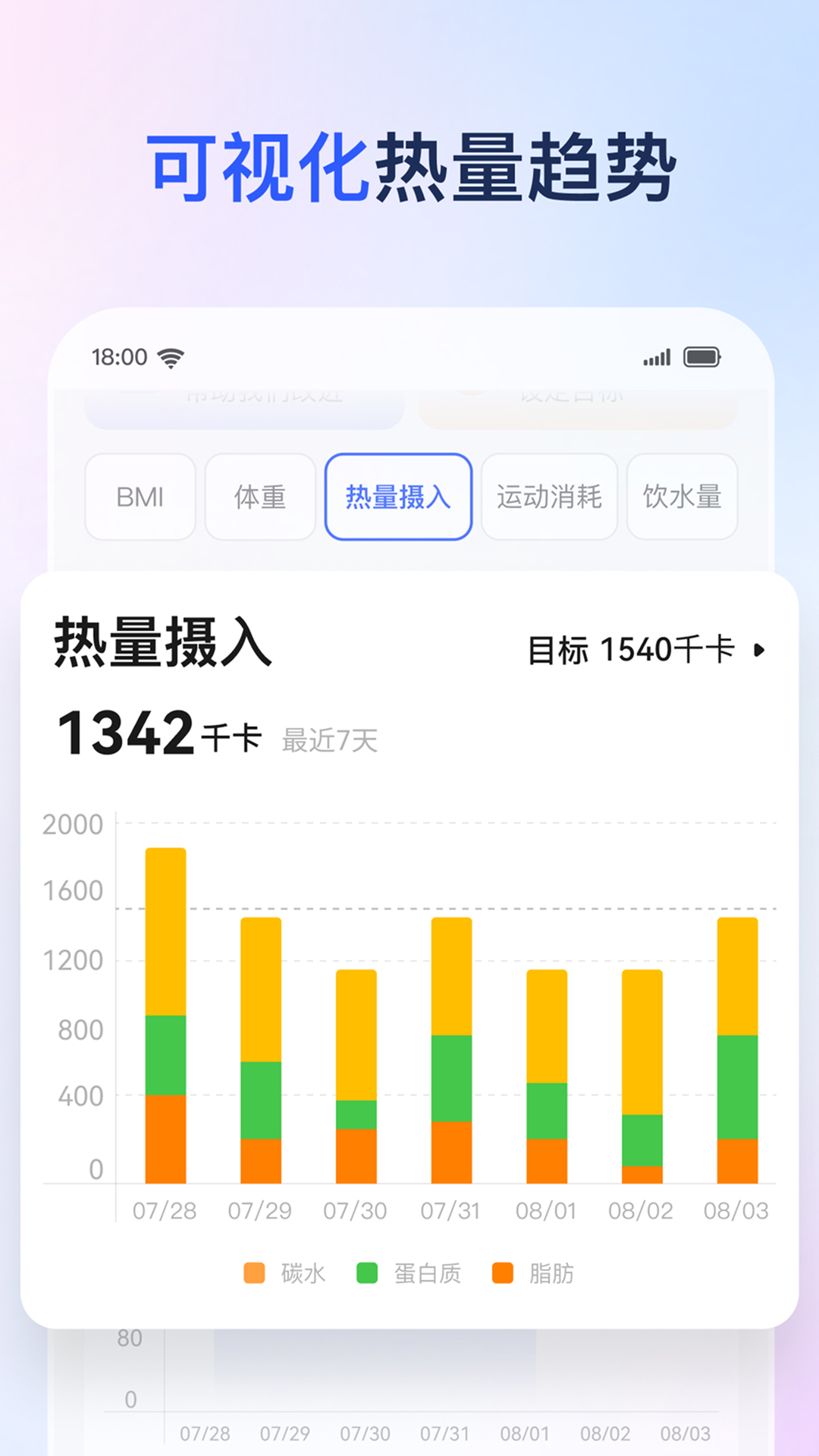This screenshot has height=1456, width=819.
Task: Select the 饮水量 tab
Action: click(x=681, y=497)
